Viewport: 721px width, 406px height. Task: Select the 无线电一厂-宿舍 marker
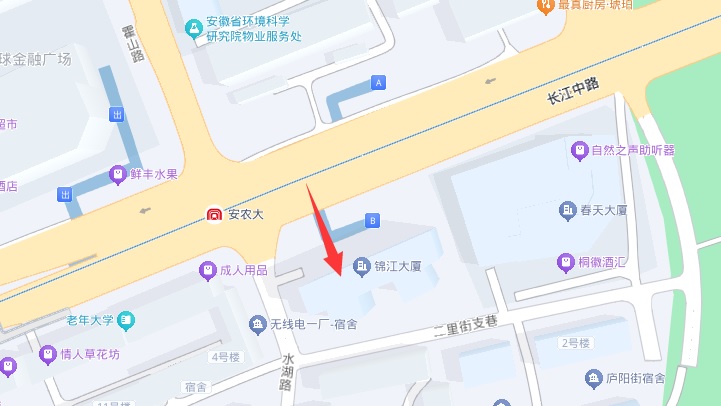tap(257, 324)
